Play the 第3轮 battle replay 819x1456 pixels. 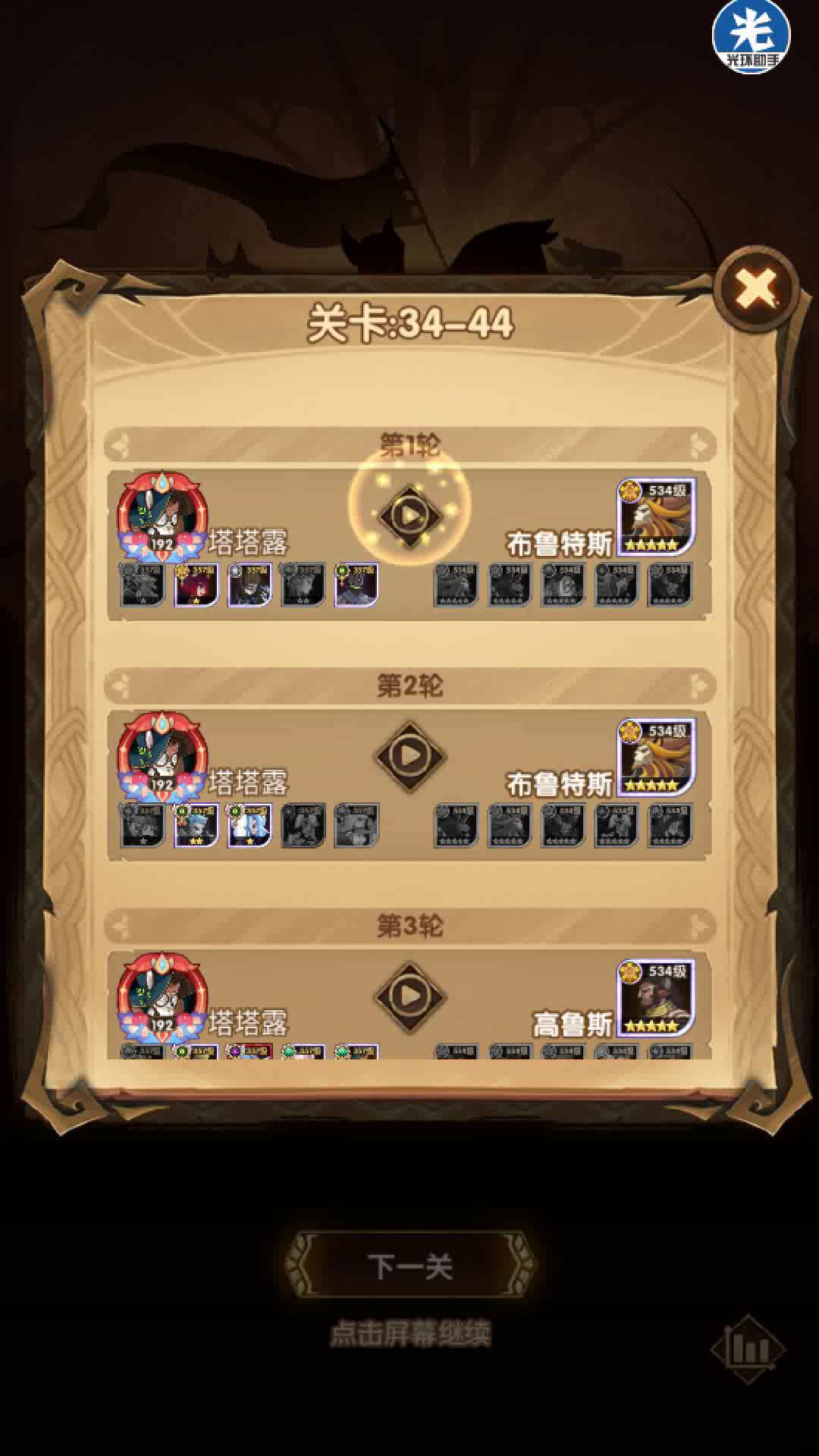410,995
